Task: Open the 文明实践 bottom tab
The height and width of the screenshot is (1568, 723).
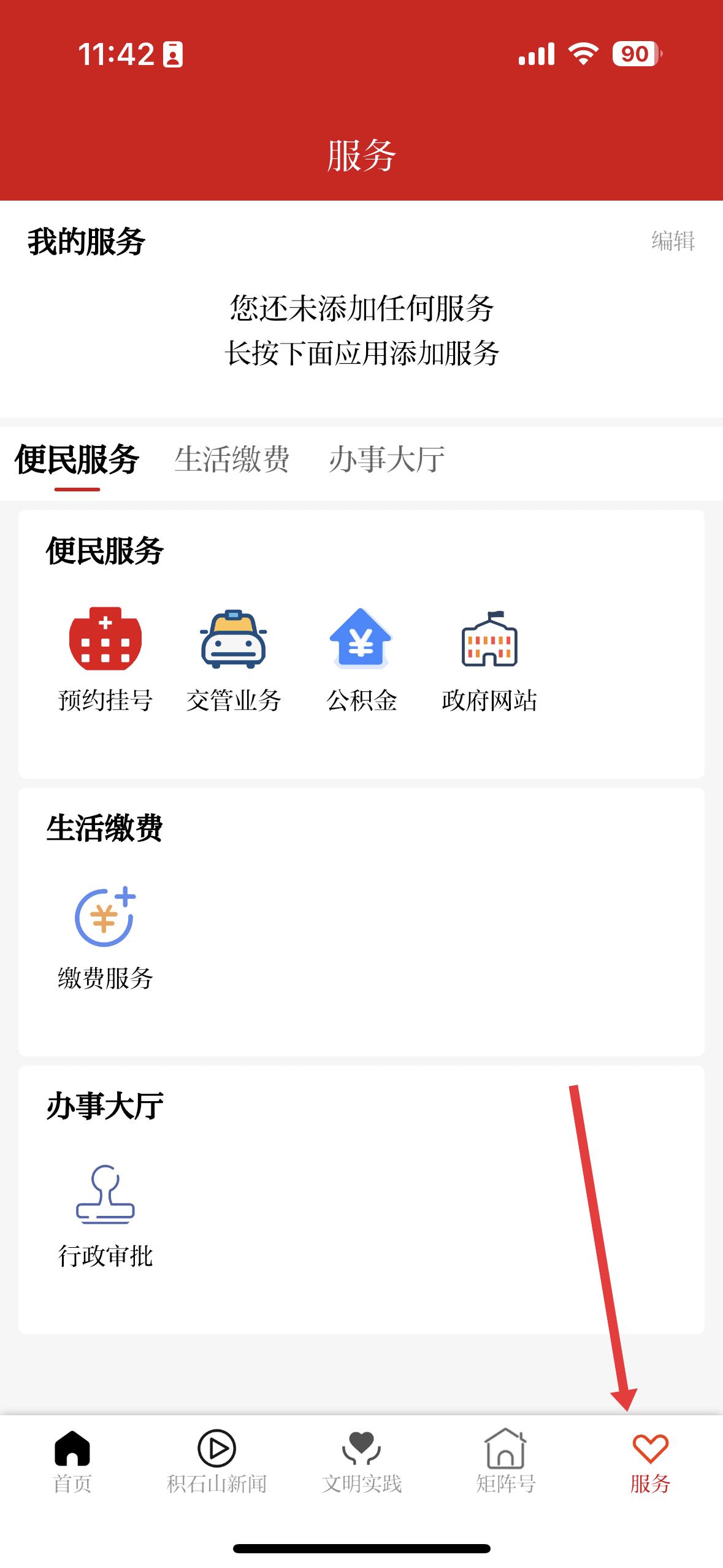Action: [362, 1461]
